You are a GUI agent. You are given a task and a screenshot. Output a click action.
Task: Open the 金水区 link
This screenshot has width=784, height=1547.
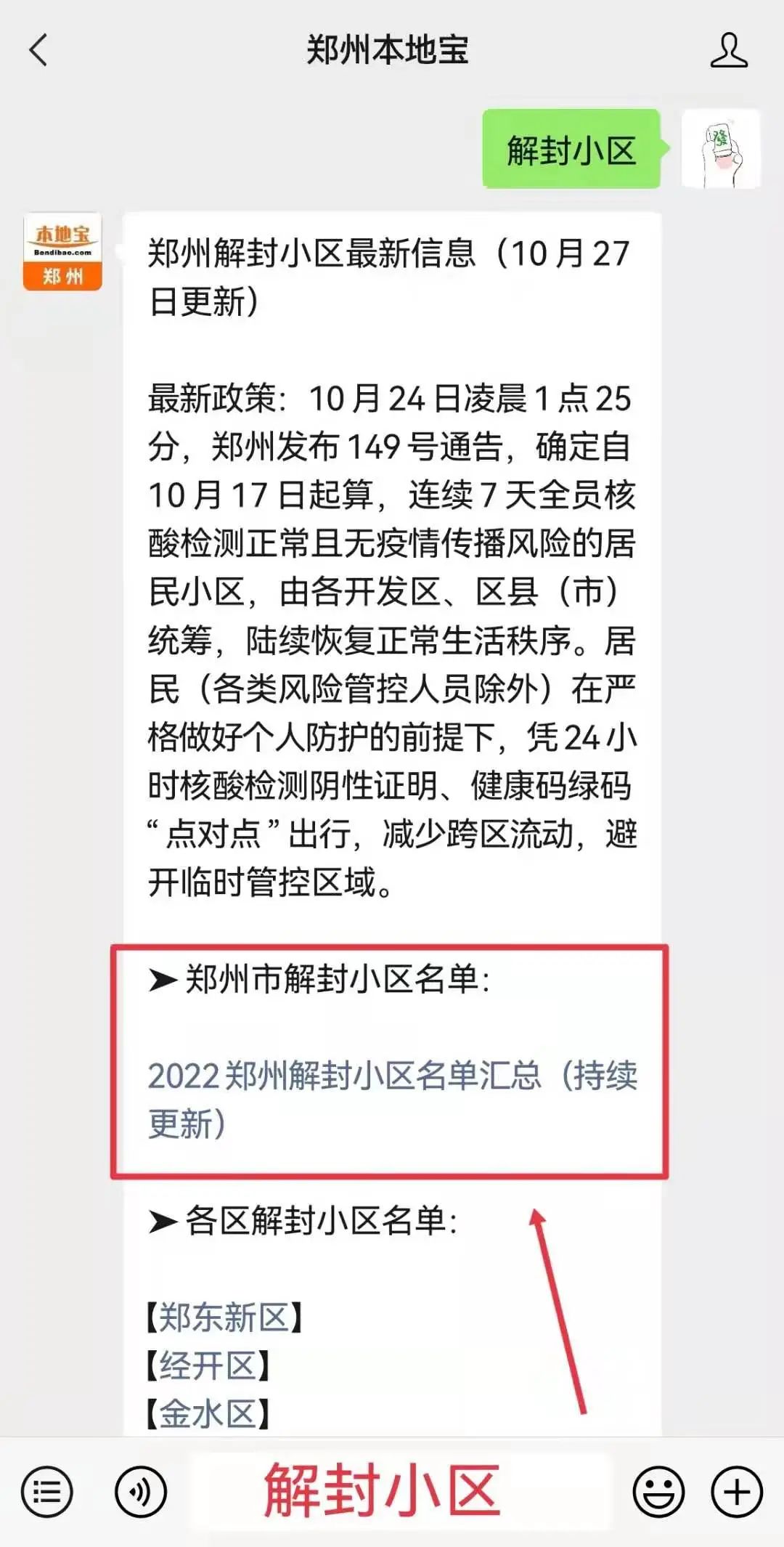point(208,1413)
